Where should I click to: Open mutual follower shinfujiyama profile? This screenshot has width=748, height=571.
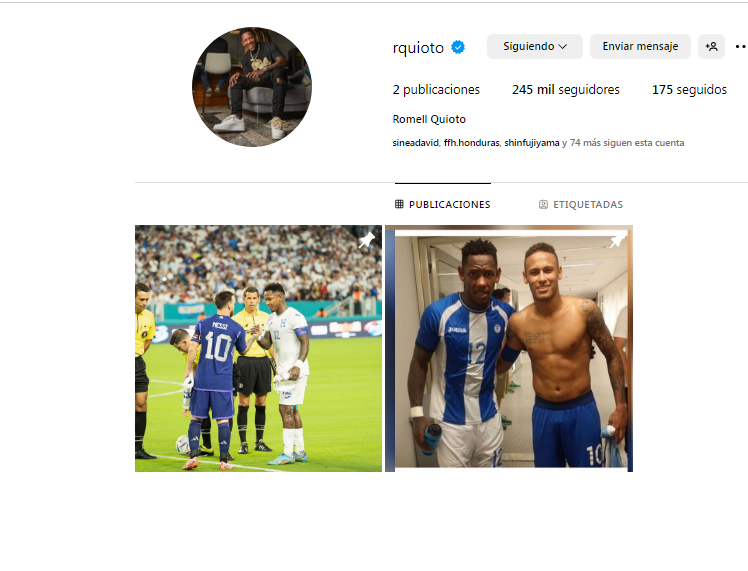point(531,143)
